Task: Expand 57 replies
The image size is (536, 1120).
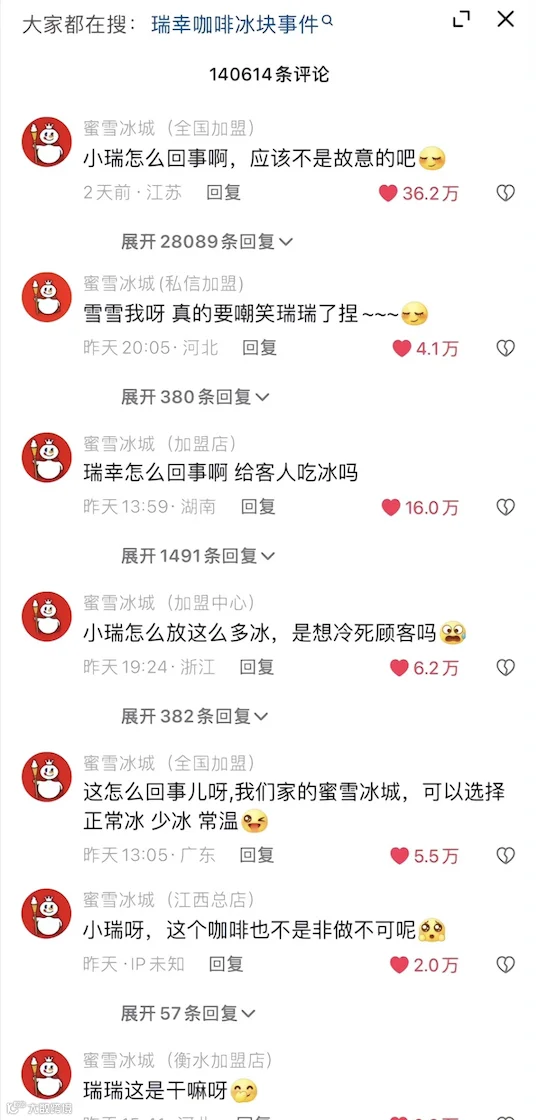Action: [x=189, y=1012]
